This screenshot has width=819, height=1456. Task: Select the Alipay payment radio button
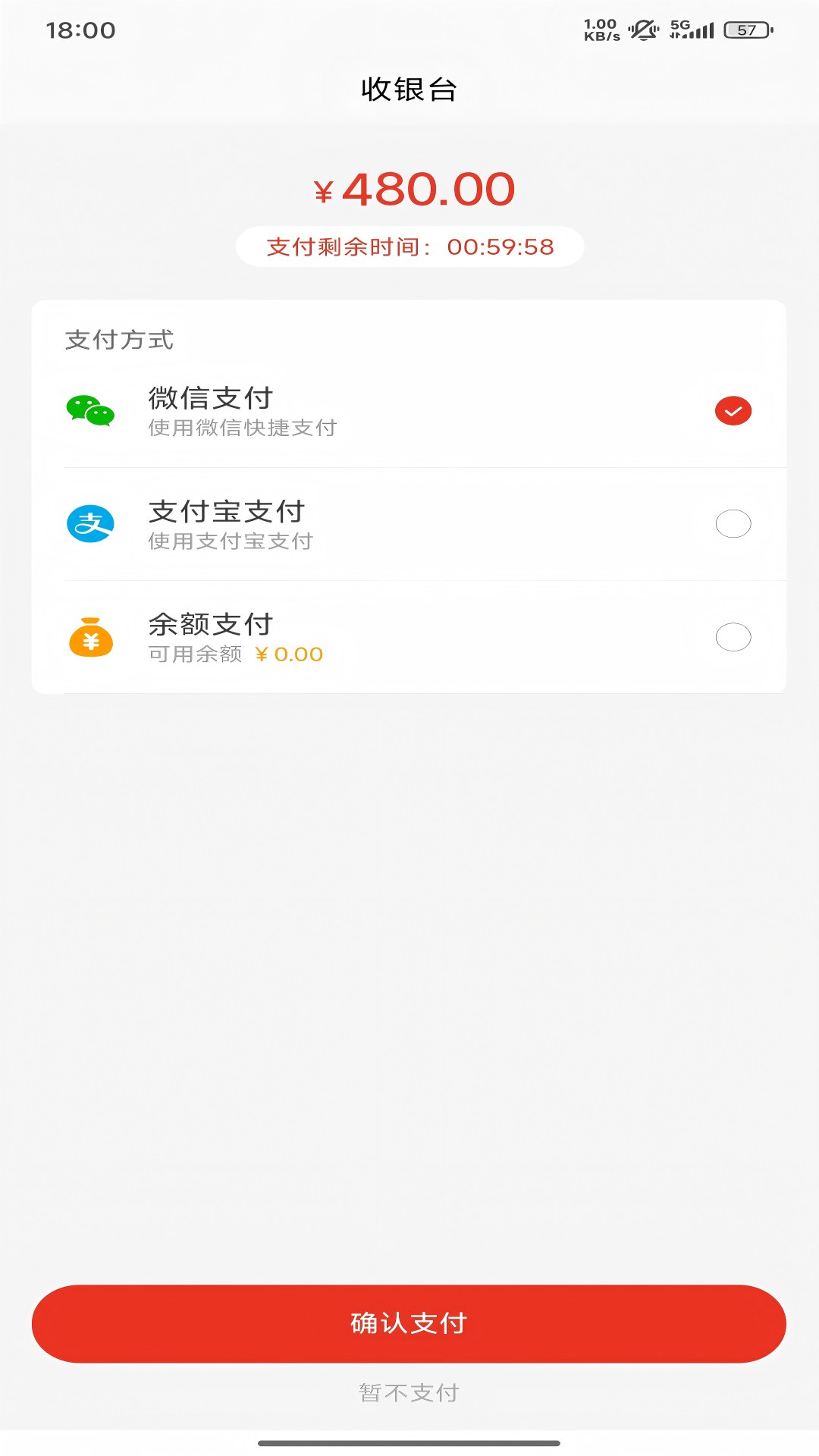click(732, 524)
